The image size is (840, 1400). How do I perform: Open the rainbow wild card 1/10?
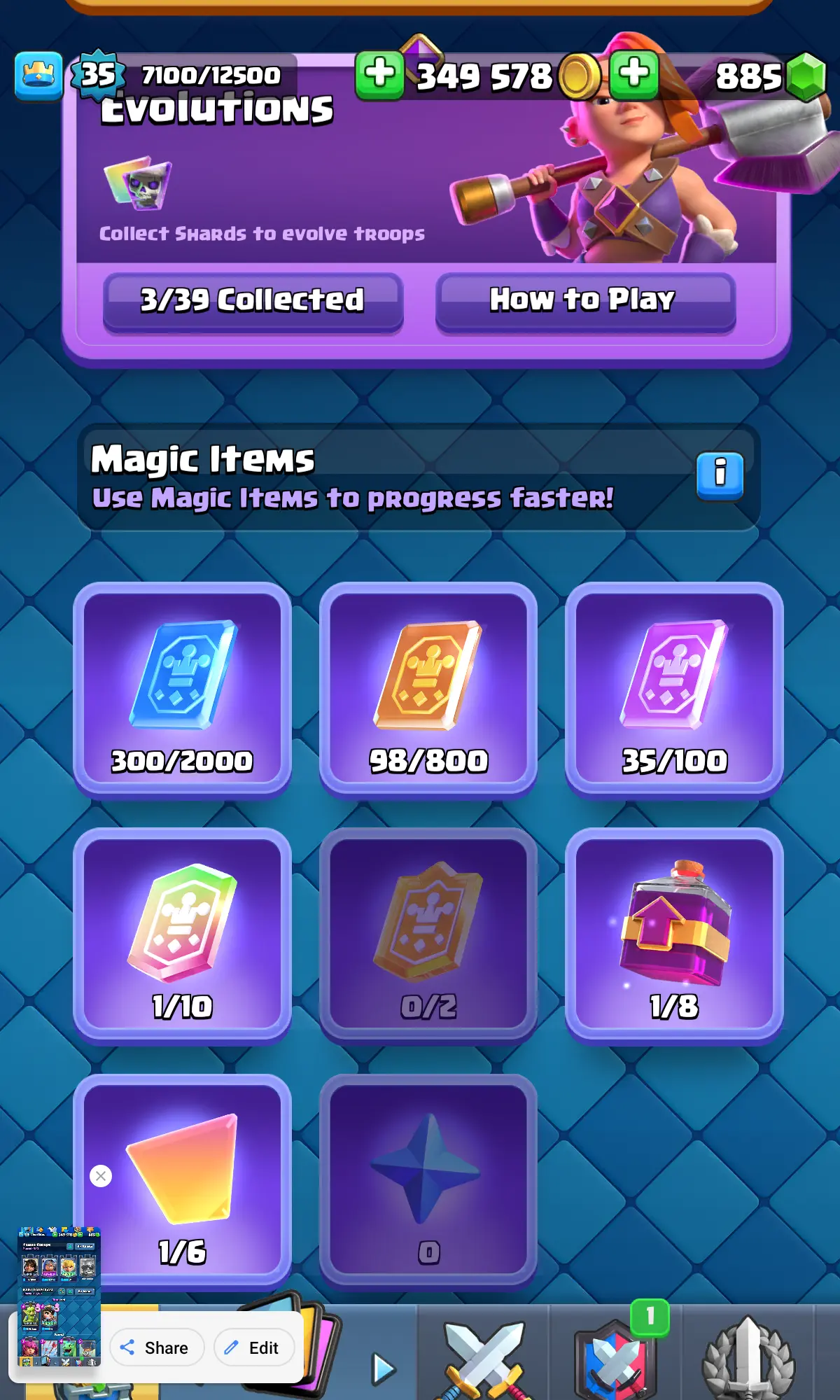[182, 935]
